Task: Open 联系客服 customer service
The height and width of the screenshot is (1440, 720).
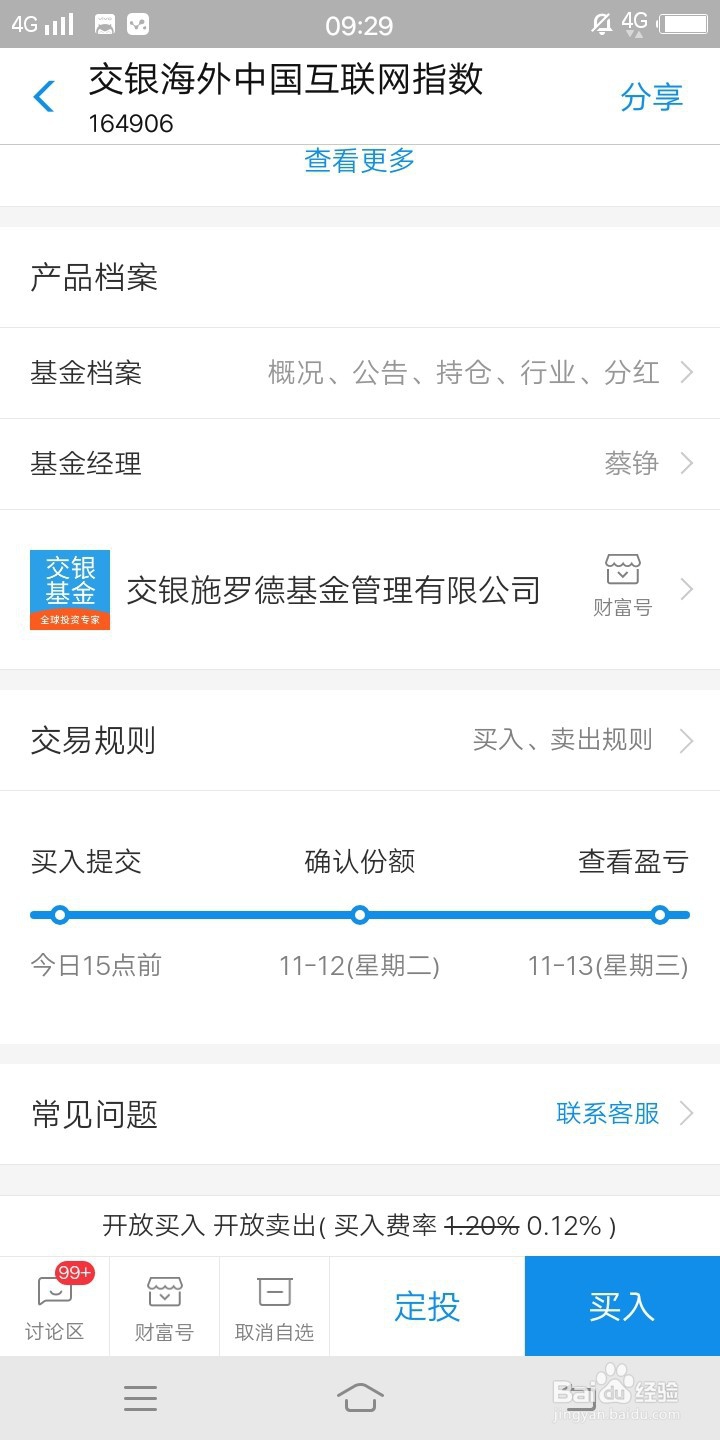Action: tap(607, 1113)
